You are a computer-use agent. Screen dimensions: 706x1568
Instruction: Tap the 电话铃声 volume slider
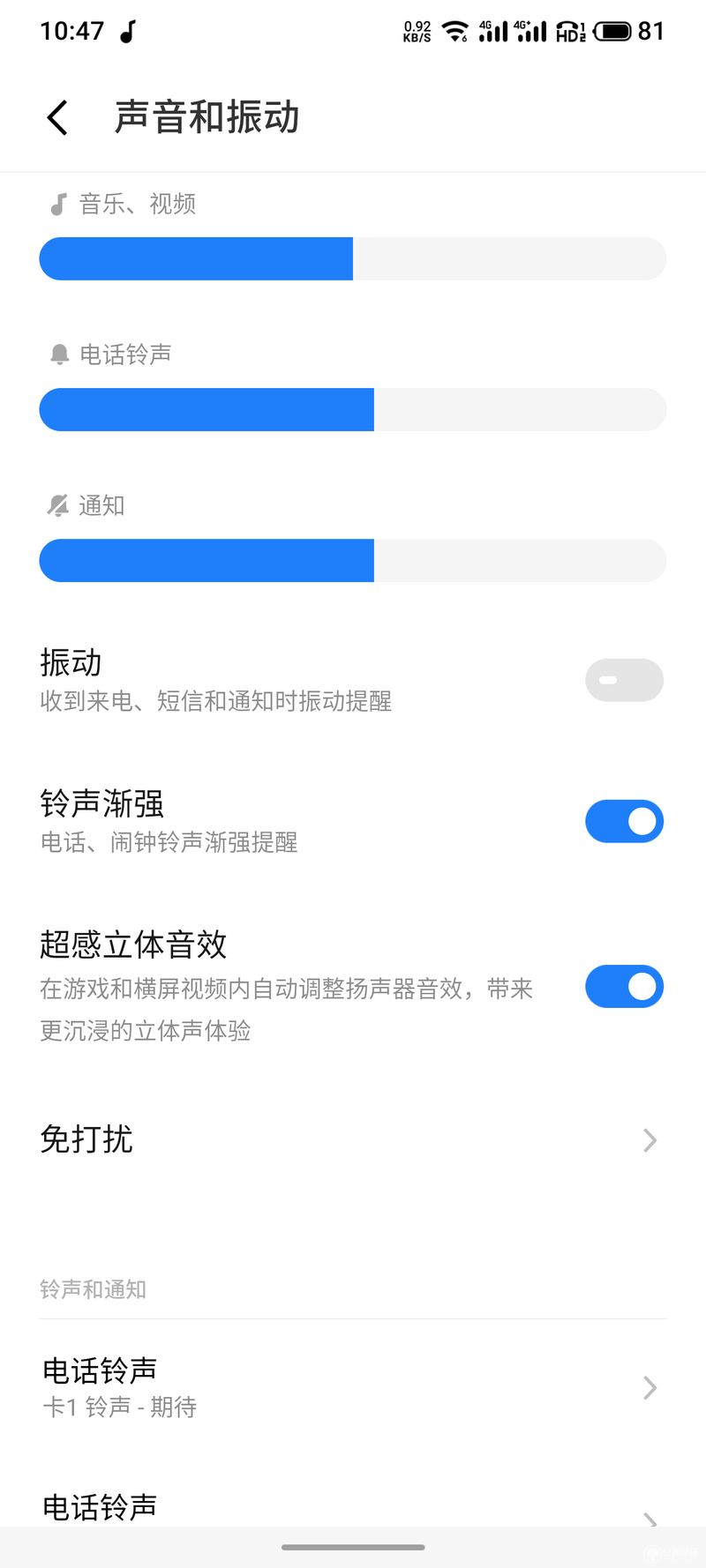coord(353,409)
